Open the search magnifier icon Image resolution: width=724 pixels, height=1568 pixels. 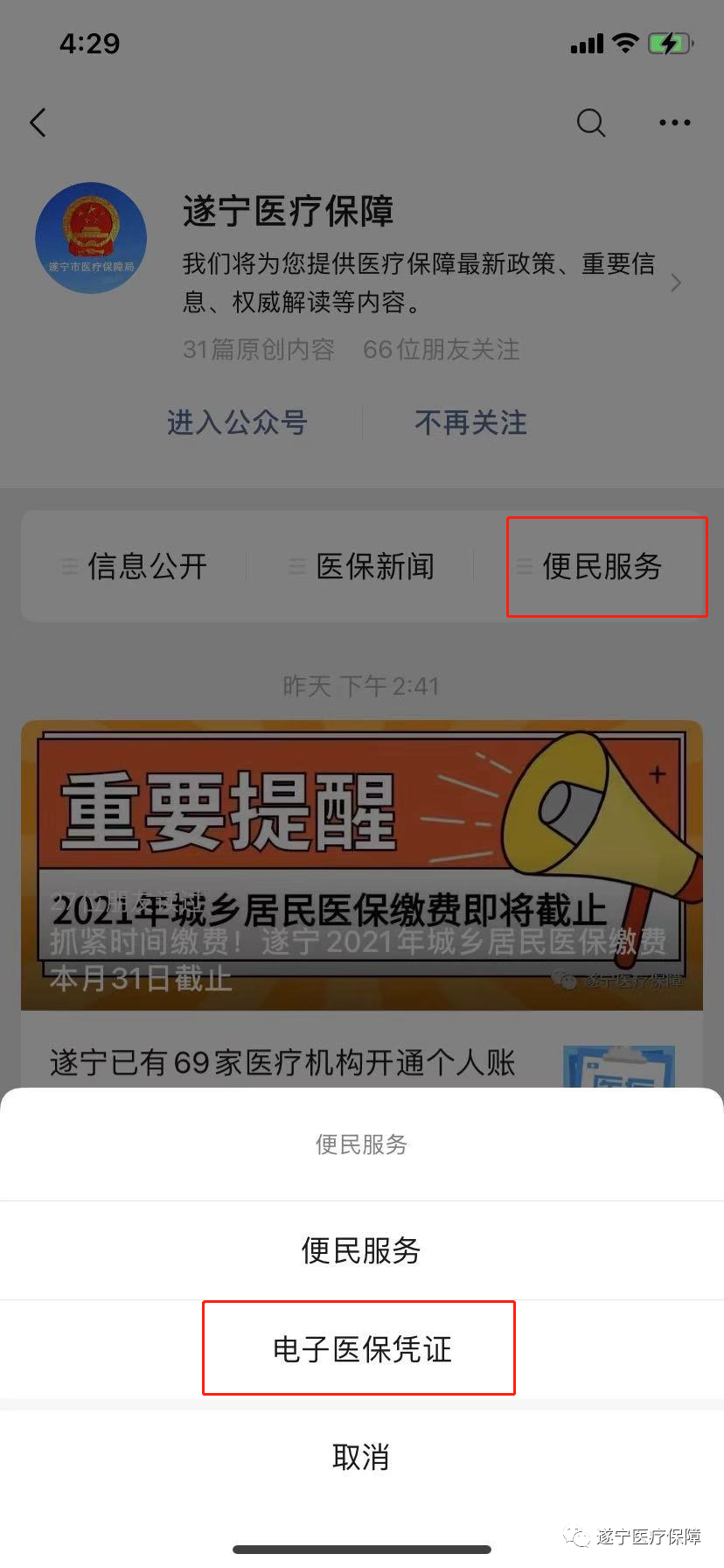pyautogui.click(x=591, y=122)
